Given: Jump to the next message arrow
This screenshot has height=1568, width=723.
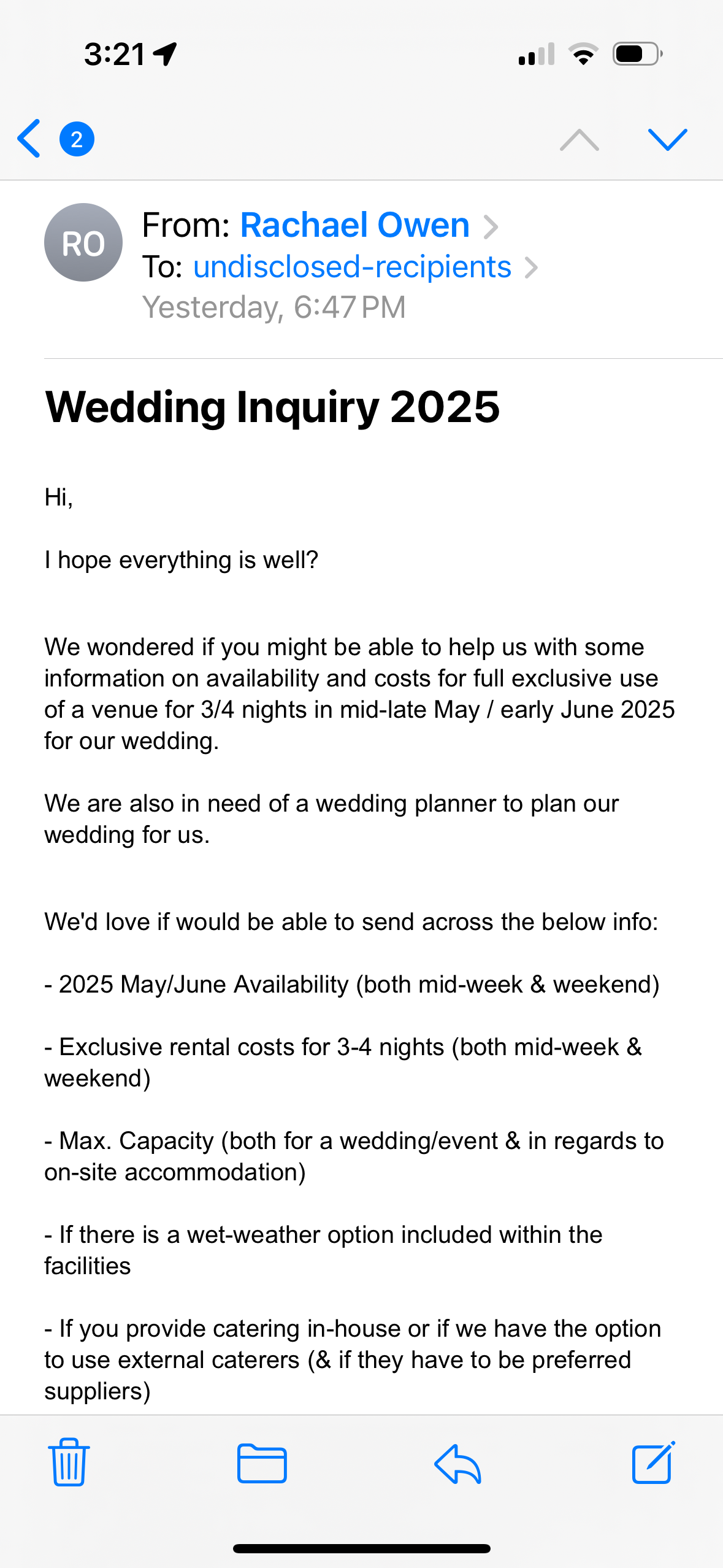Looking at the screenshot, I should pos(668,139).
